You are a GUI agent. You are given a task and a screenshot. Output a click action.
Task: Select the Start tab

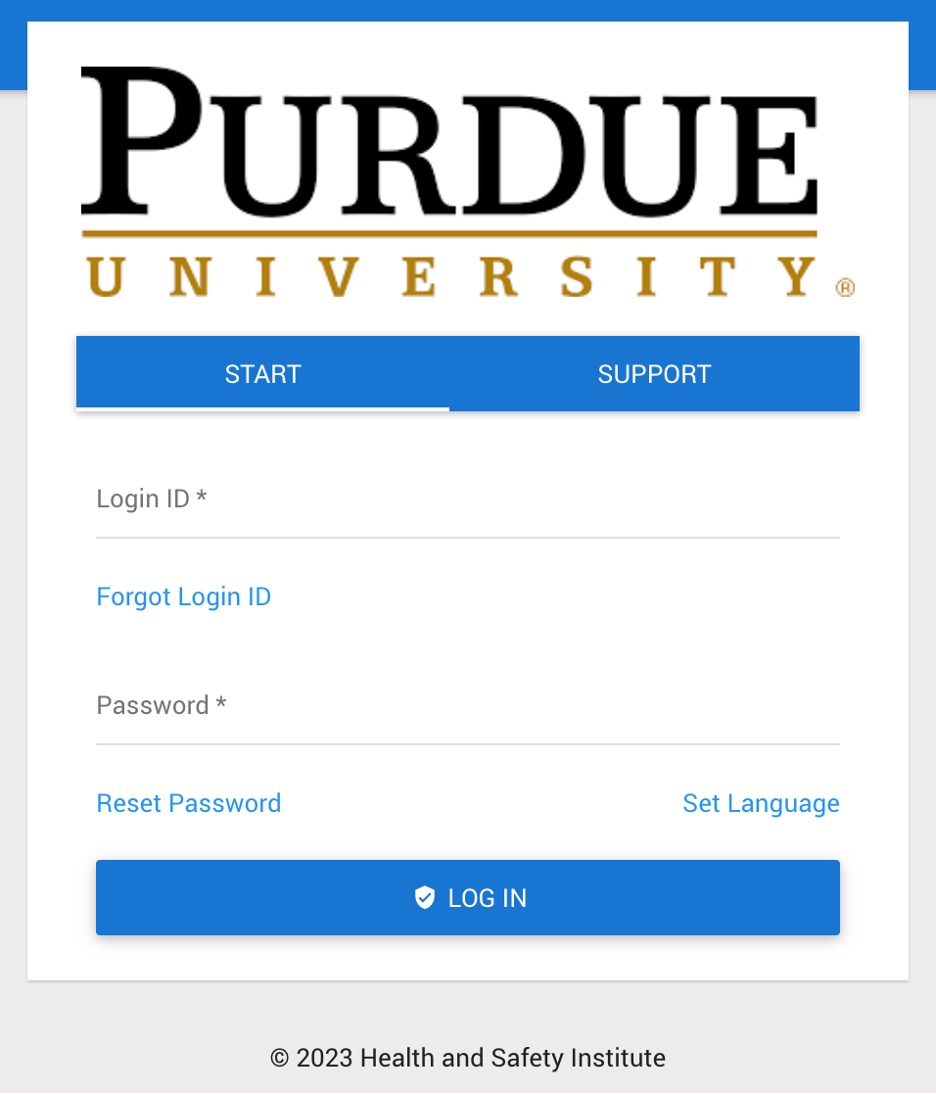[262, 374]
